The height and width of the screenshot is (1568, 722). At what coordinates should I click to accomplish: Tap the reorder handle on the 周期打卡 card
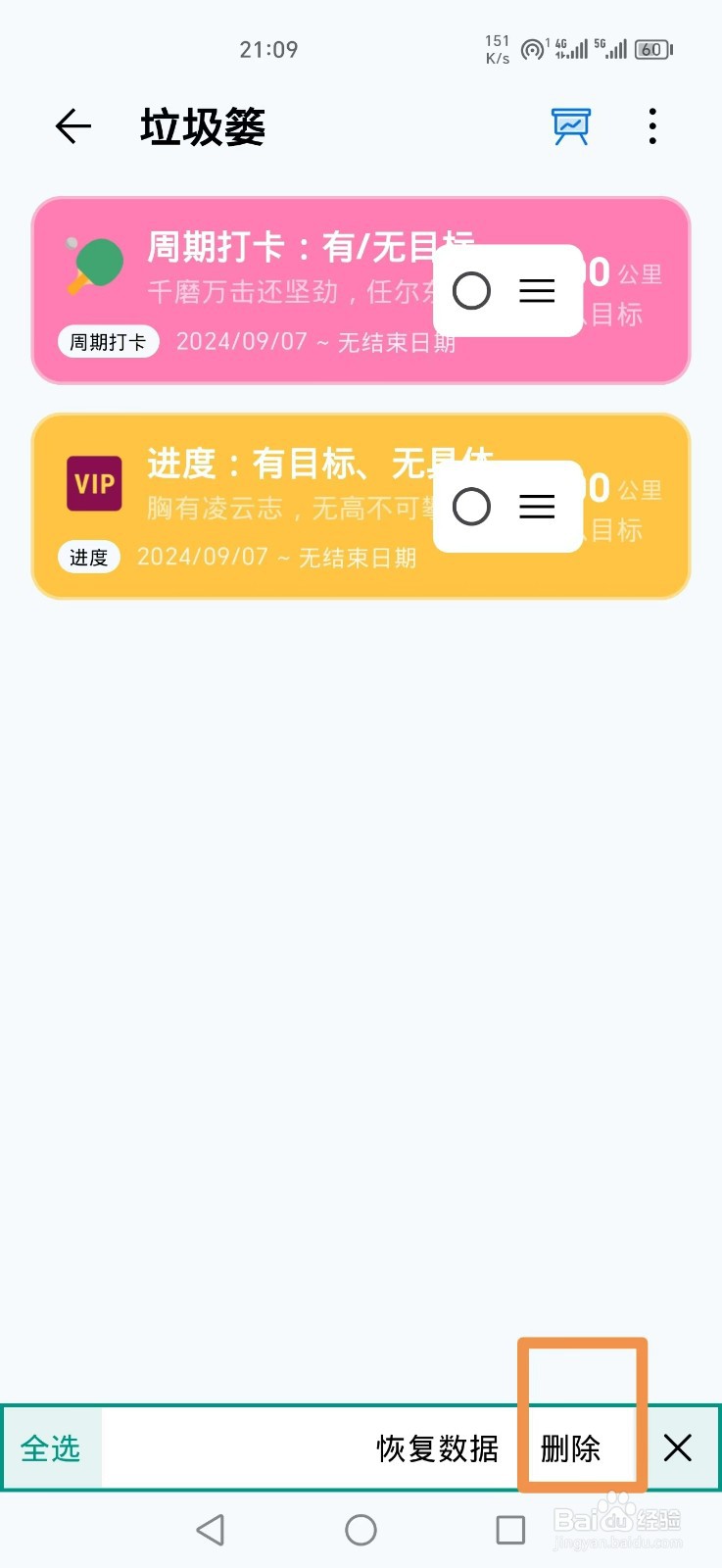537,291
